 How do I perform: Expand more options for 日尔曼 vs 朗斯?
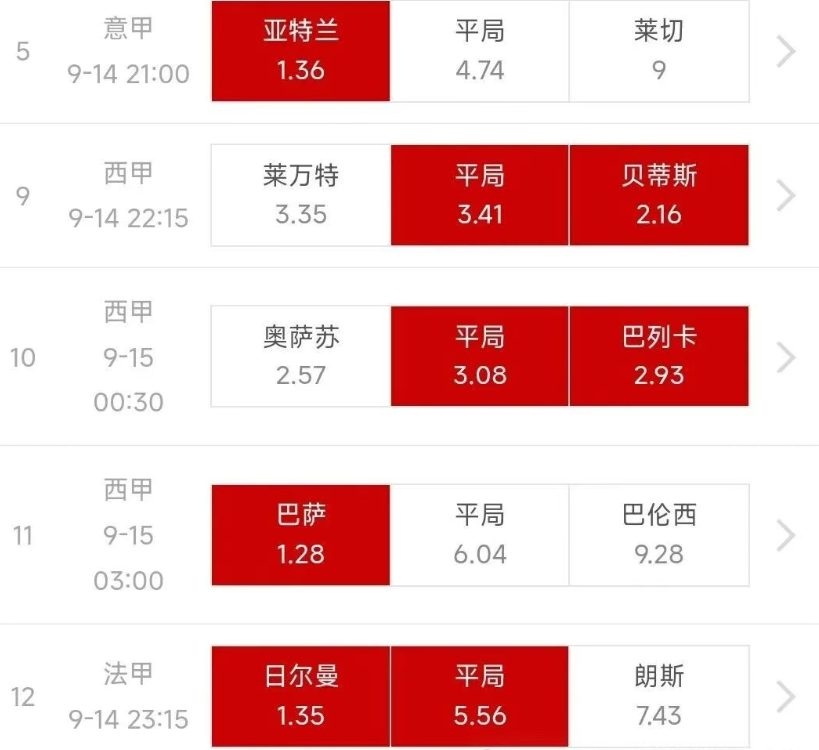[x=786, y=696]
